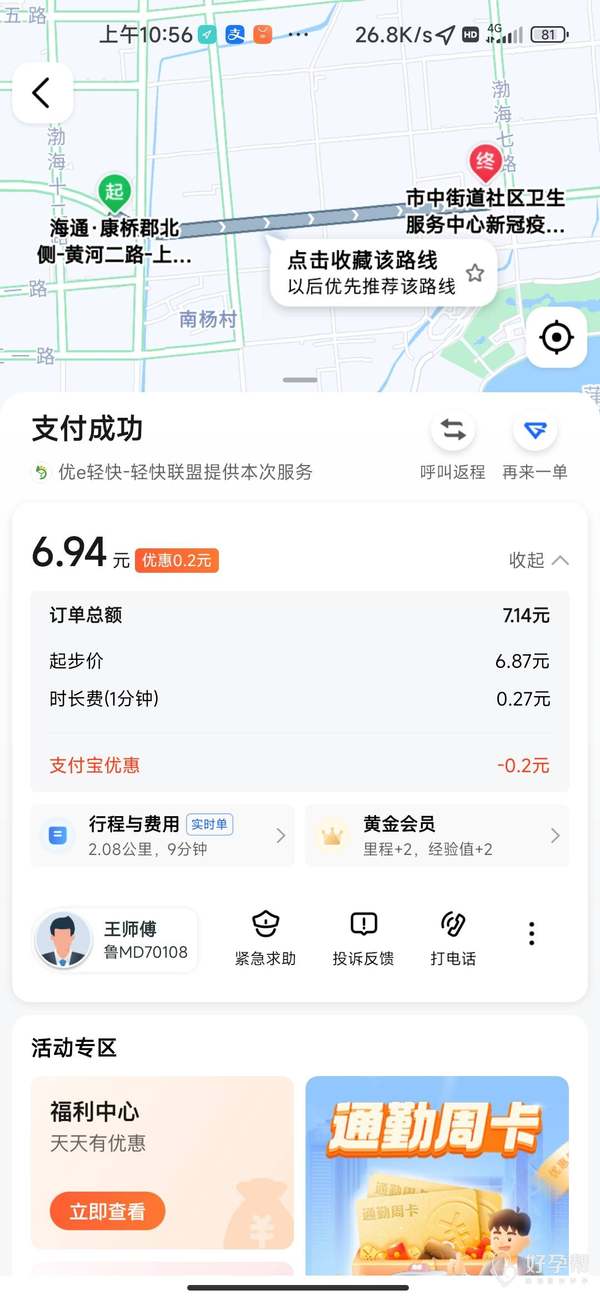Tap 呼叫返程 to book return ride
This screenshot has width=600, height=1300.
(453, 447)
